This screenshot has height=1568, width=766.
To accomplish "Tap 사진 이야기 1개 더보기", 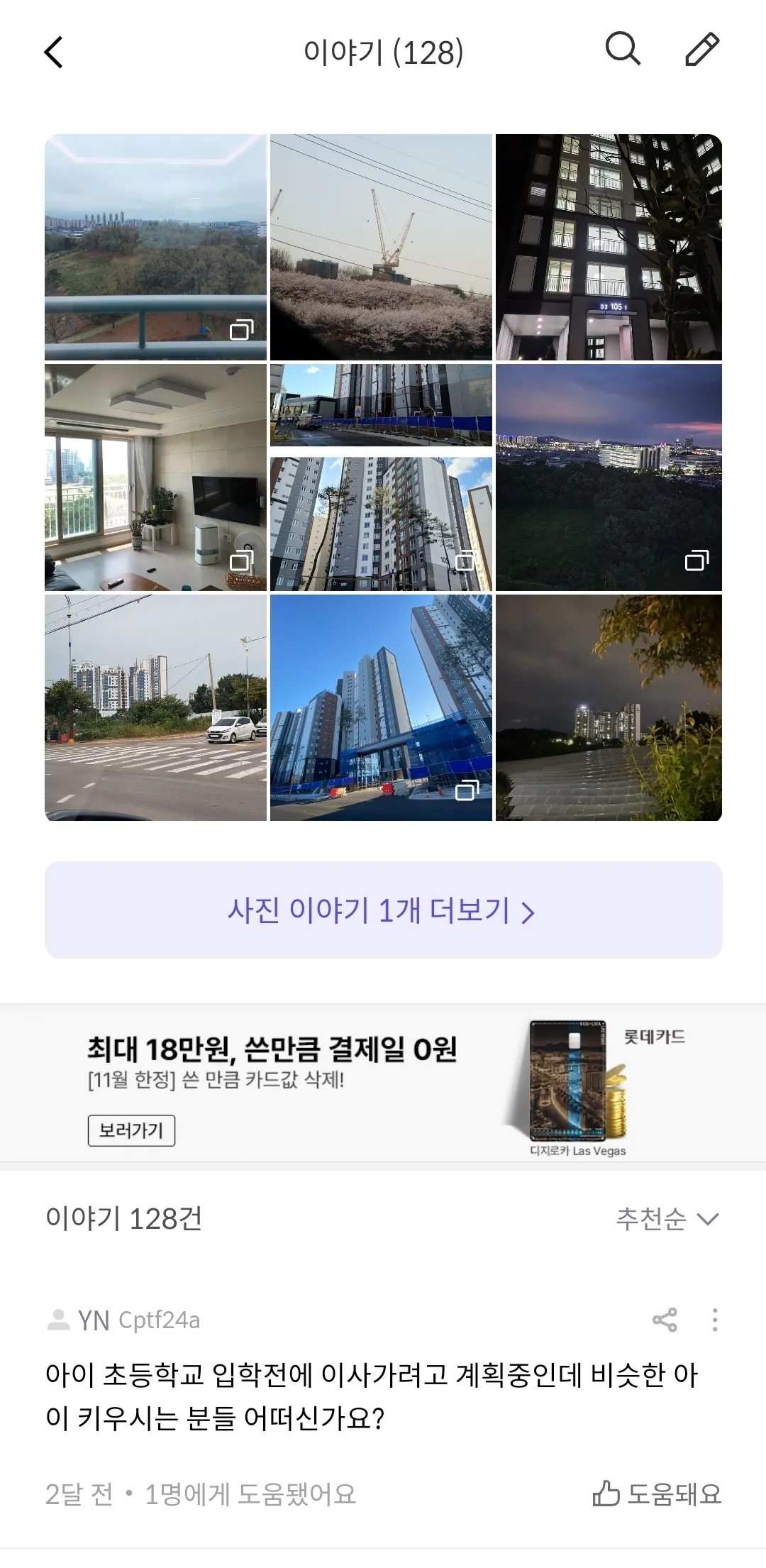I will click(x=383, y=910).
